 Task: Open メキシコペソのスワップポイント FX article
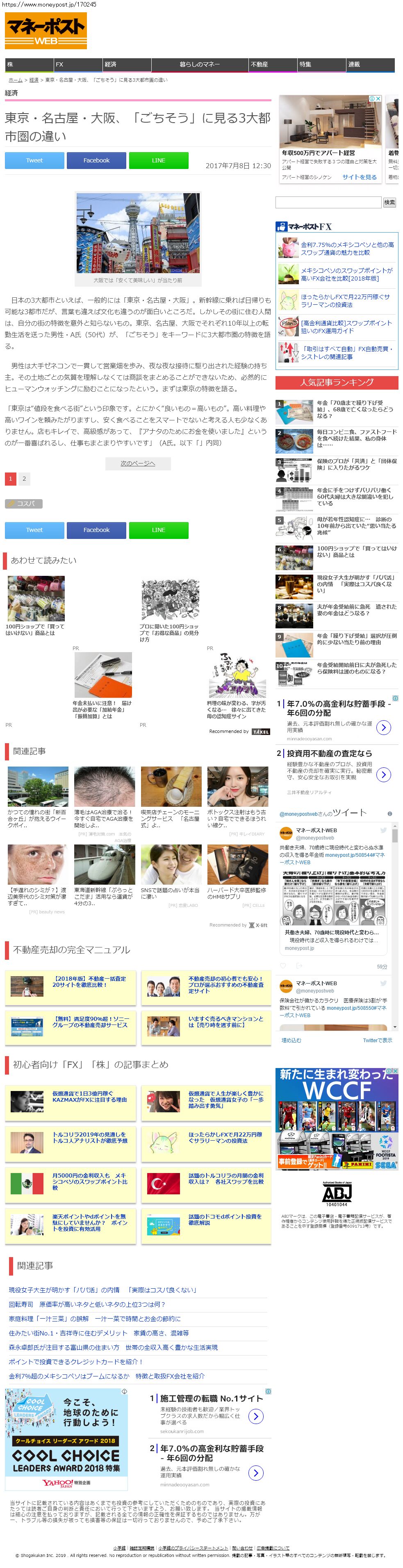346,274
